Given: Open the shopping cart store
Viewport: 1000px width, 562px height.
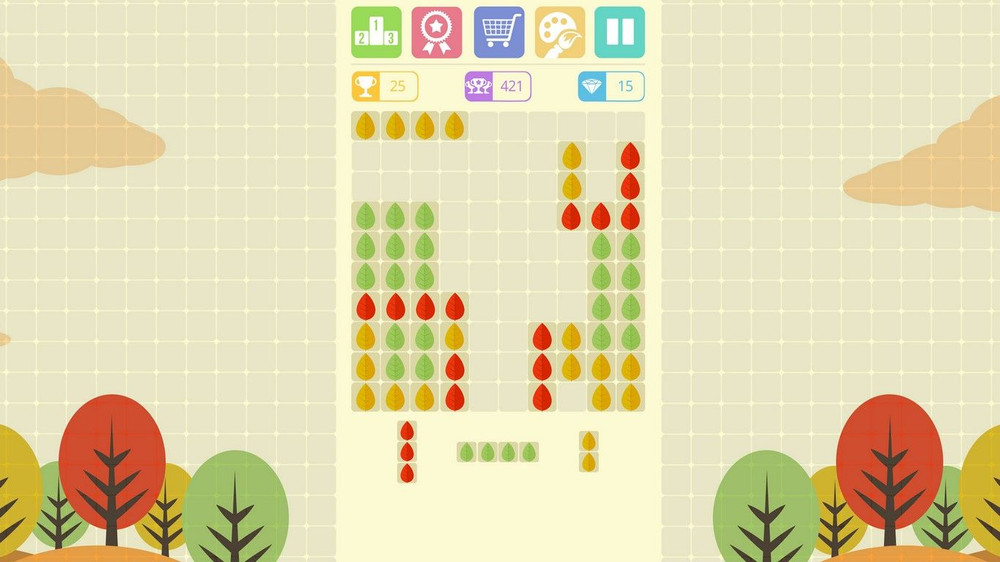Looking at the screenshot, I should click(498, 32).
